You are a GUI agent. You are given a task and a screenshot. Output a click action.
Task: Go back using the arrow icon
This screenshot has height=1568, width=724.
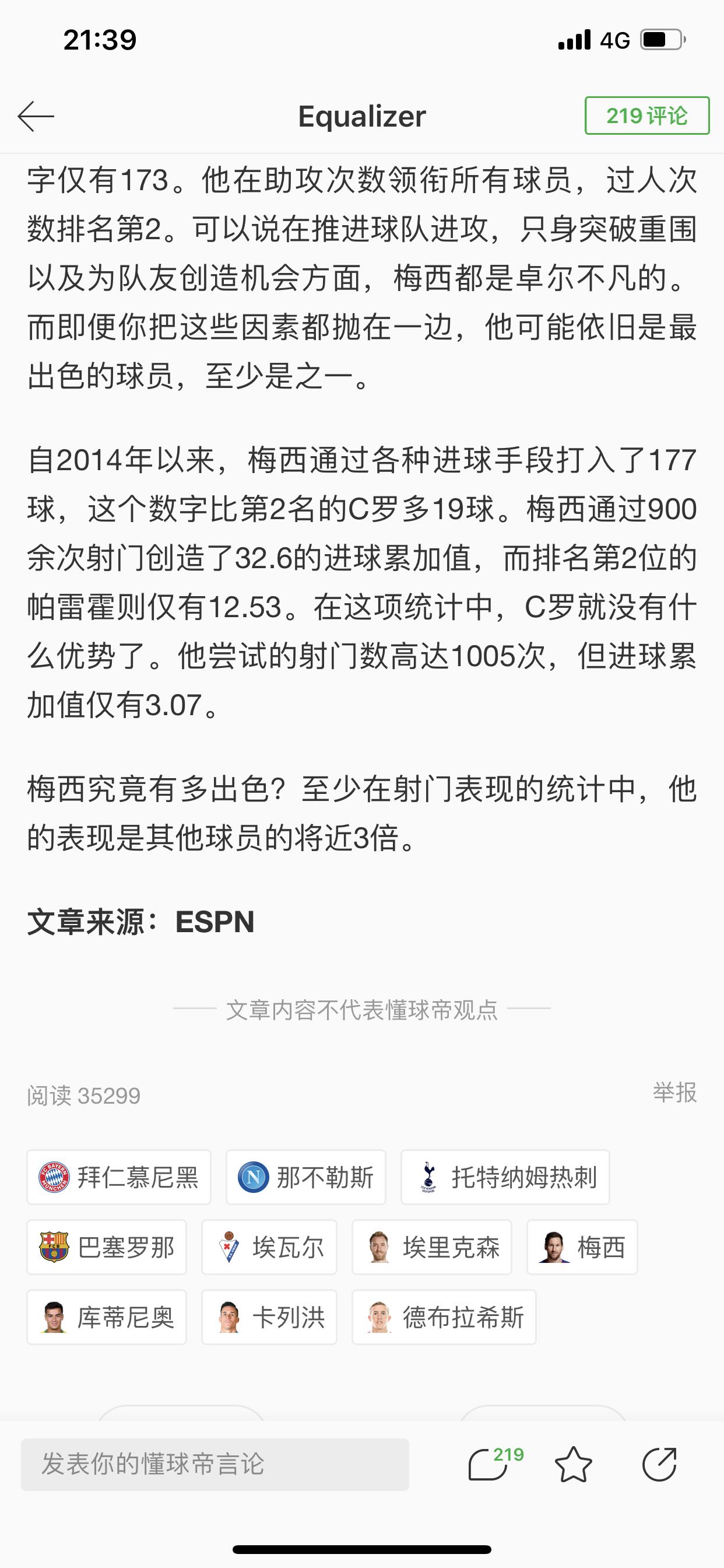[37, 116]
